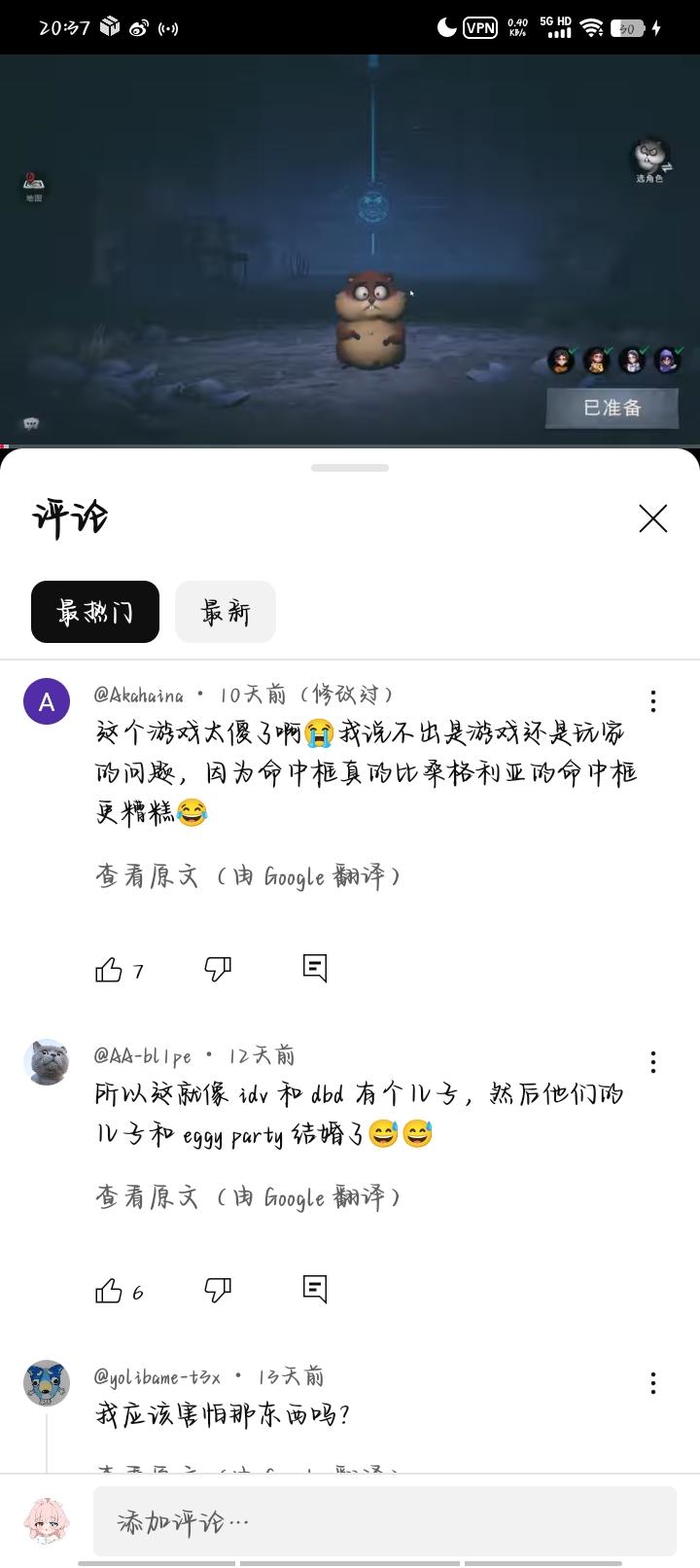Screen dimensions: 700x1568
Task: Close the 评论 comments panel
Action: point(652,518)
